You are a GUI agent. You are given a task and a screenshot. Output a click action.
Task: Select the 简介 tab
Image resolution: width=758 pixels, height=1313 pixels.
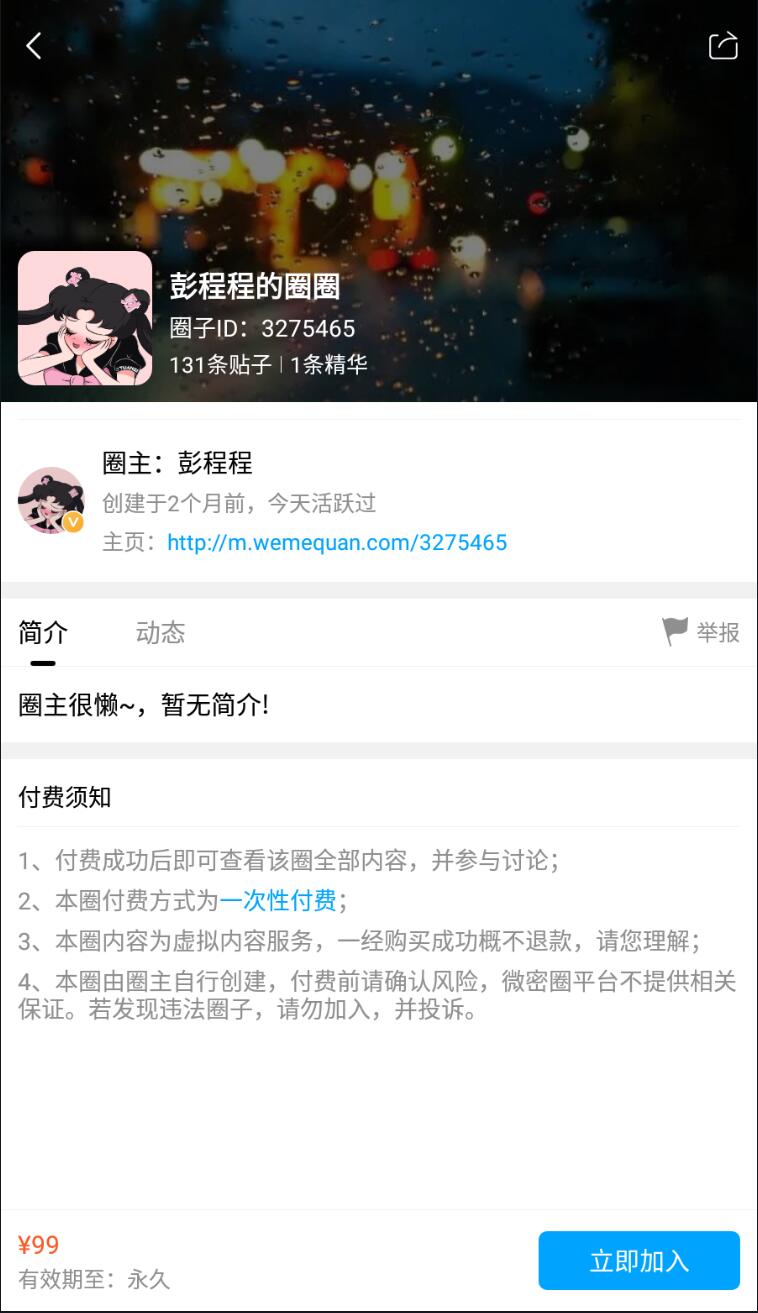(x=43, y=632)
